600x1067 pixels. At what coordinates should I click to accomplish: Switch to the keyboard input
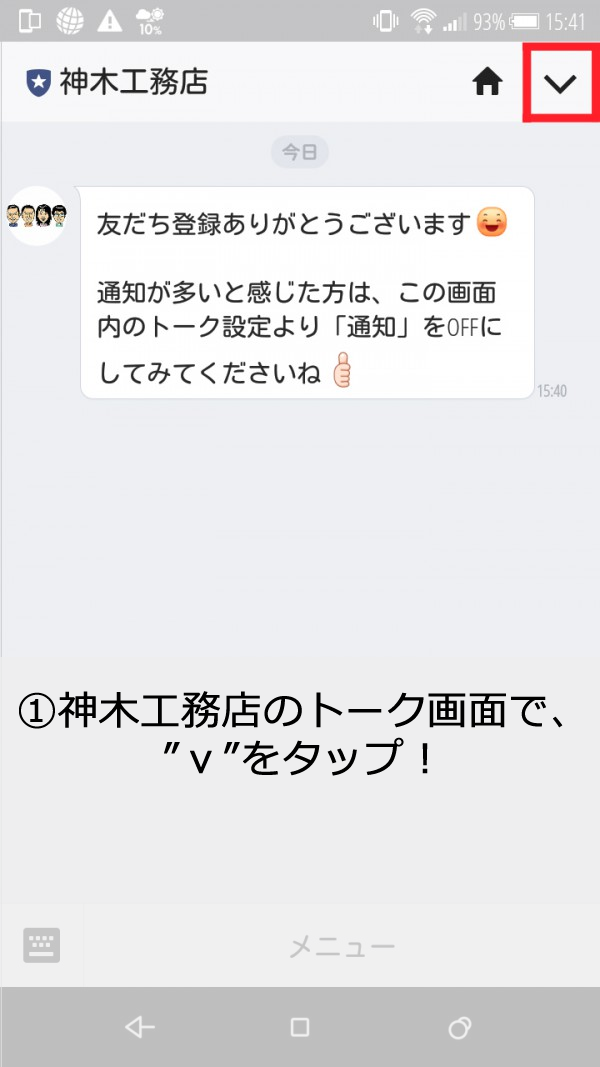(x=42, y=945)
